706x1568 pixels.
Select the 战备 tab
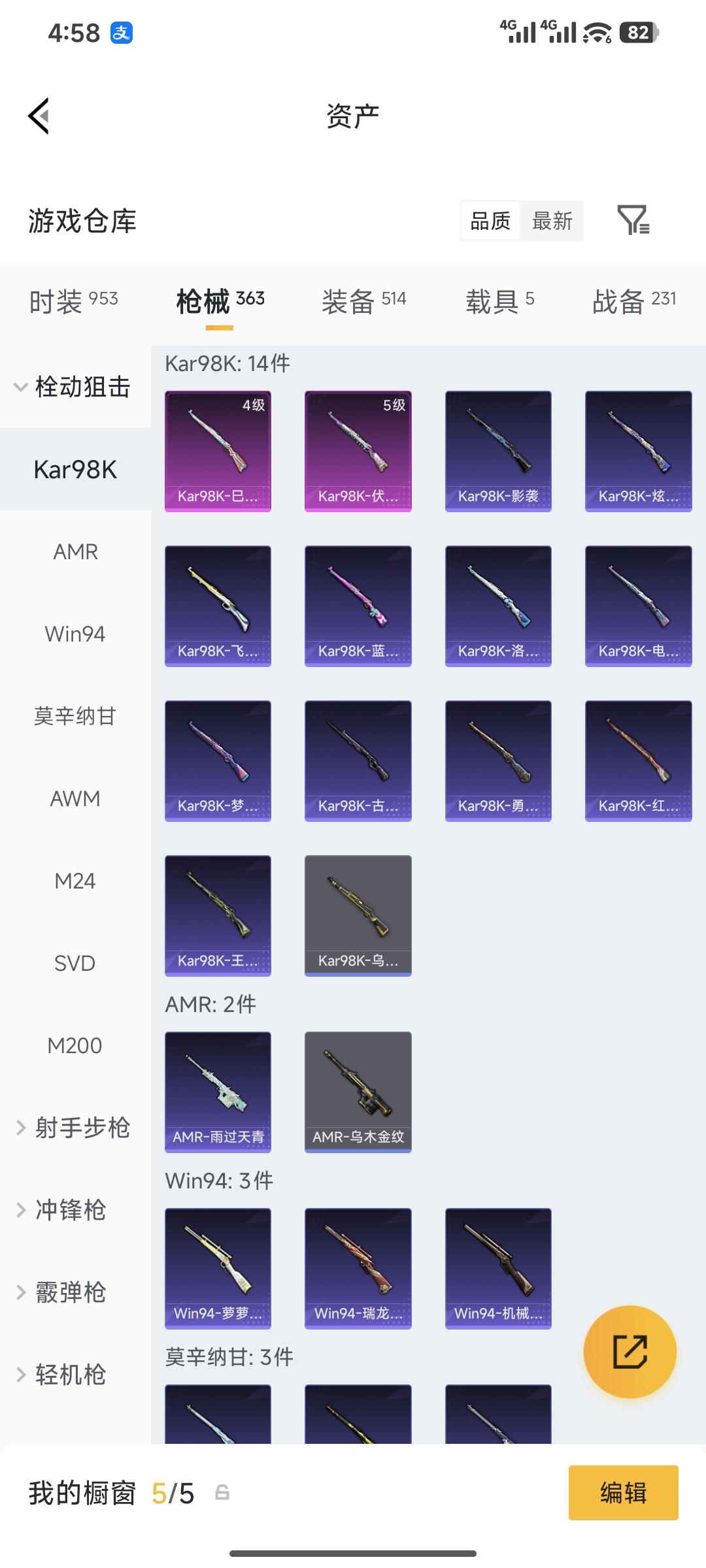[633, 301]
